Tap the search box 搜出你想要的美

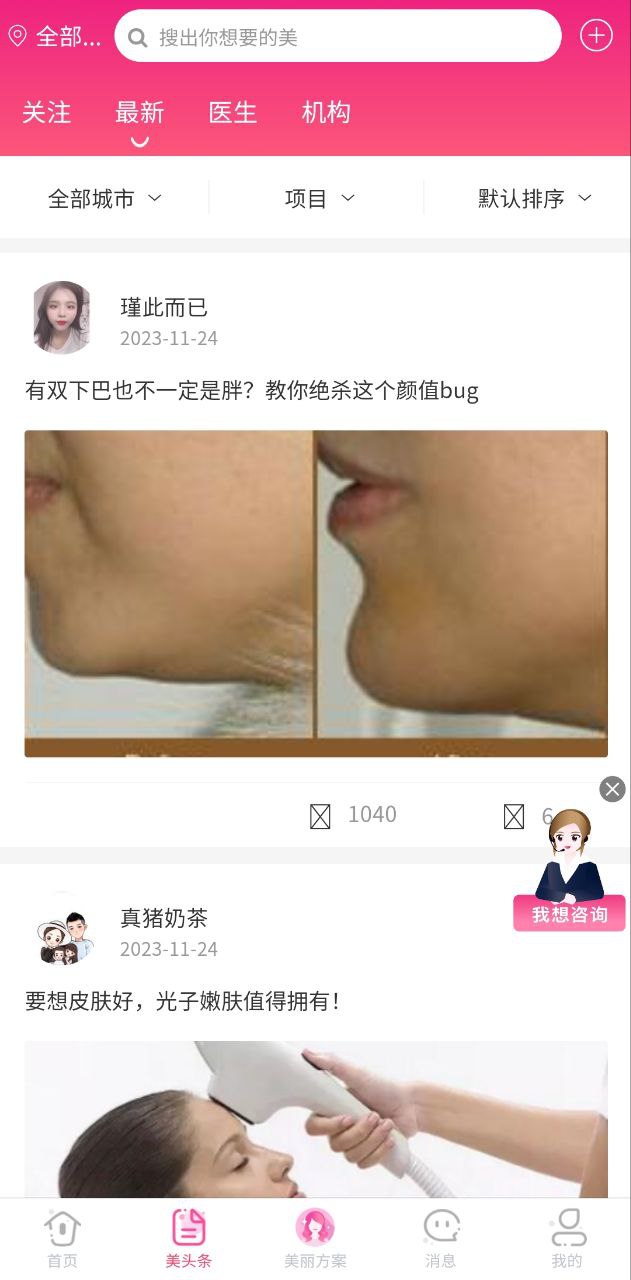click(338, 37)
